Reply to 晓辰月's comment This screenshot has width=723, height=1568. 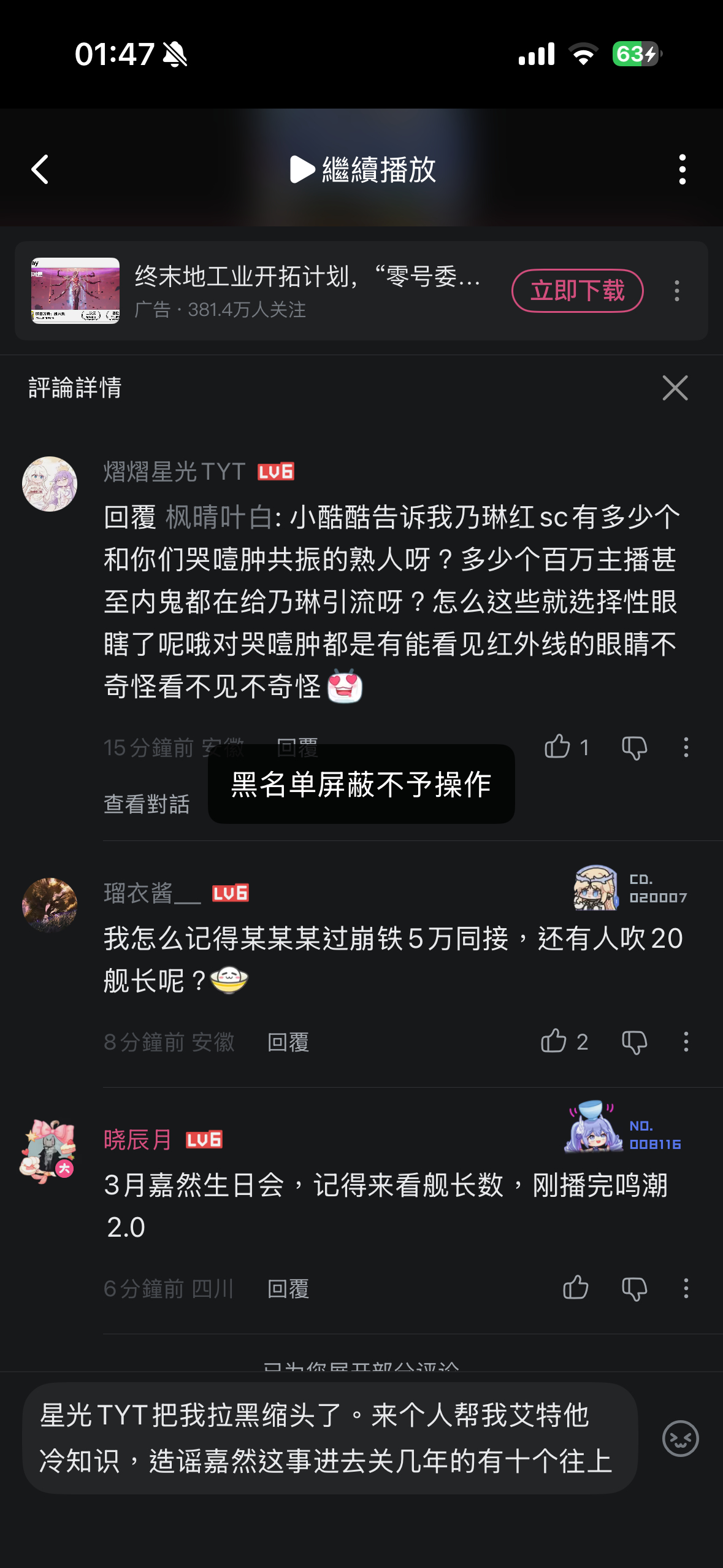288,1289
